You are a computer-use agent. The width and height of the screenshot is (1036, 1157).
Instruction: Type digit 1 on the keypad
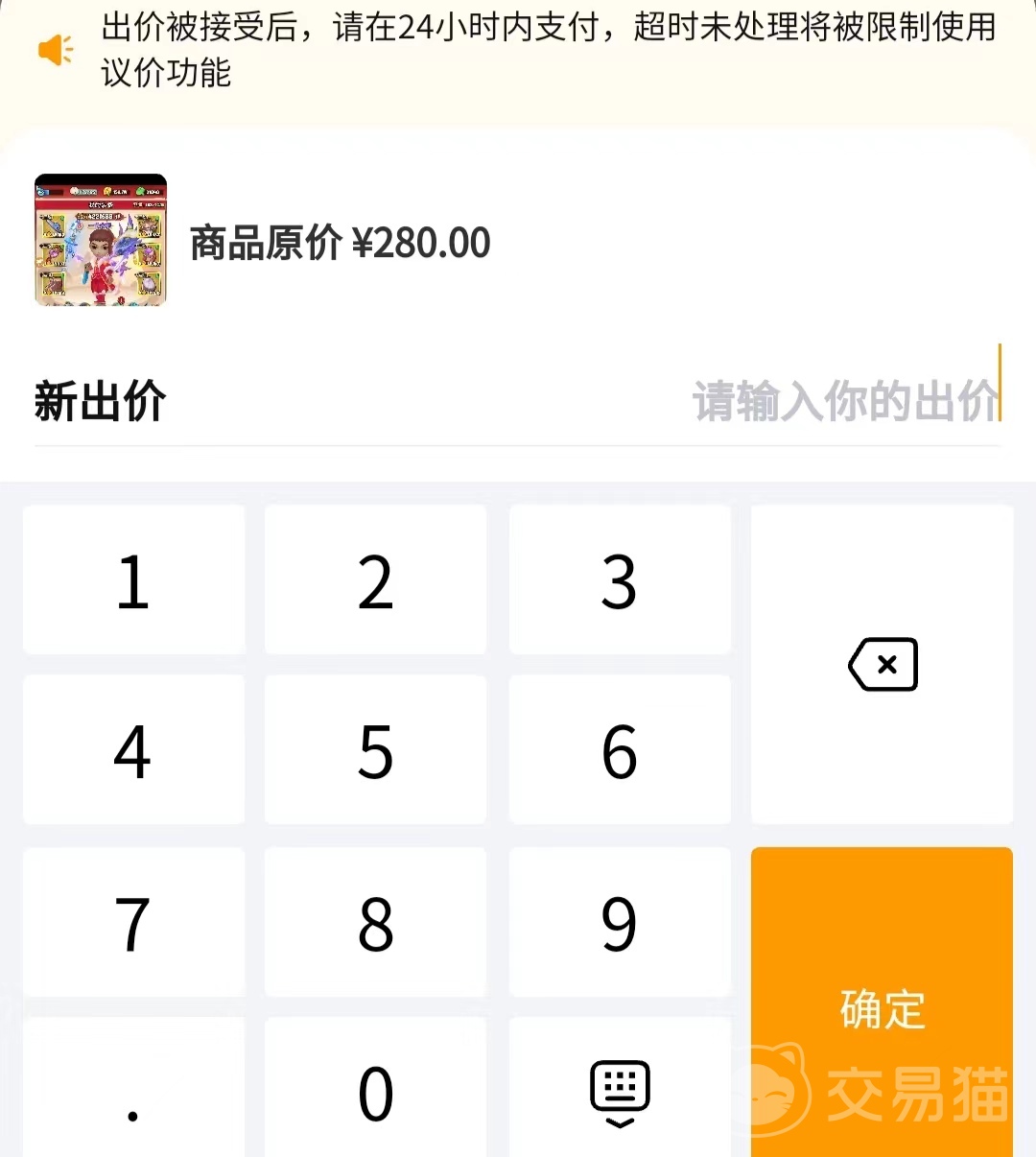point(133,580)
